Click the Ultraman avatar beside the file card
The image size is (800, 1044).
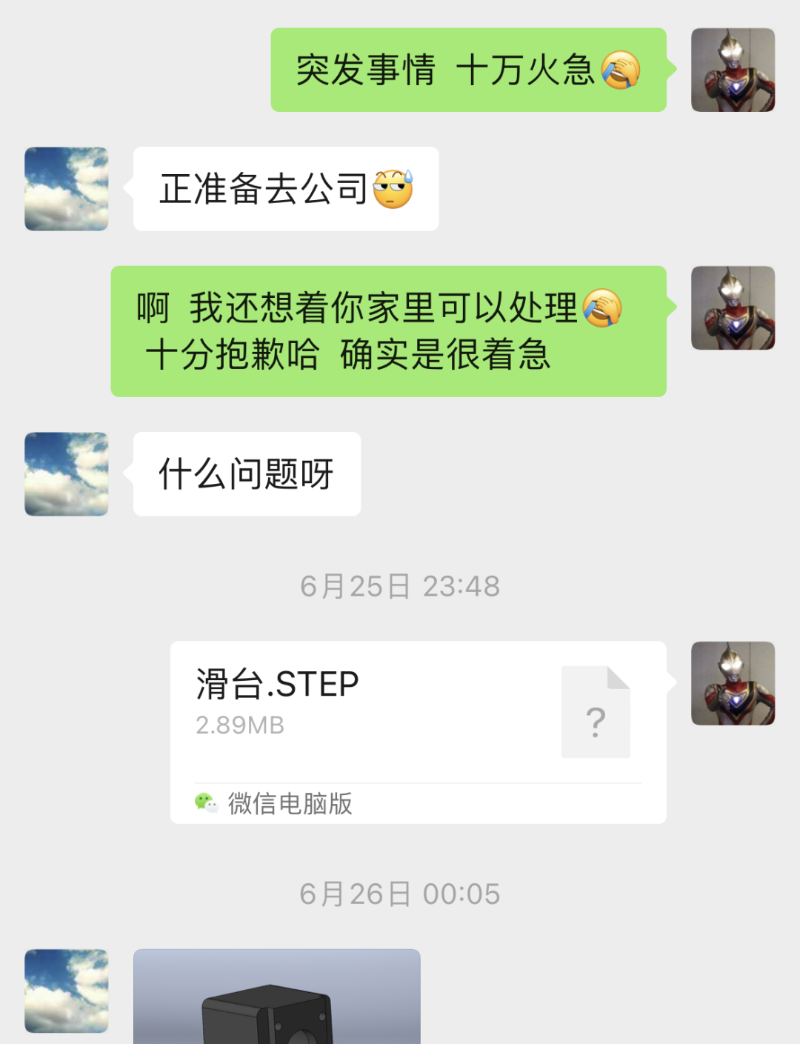point(733,685)
